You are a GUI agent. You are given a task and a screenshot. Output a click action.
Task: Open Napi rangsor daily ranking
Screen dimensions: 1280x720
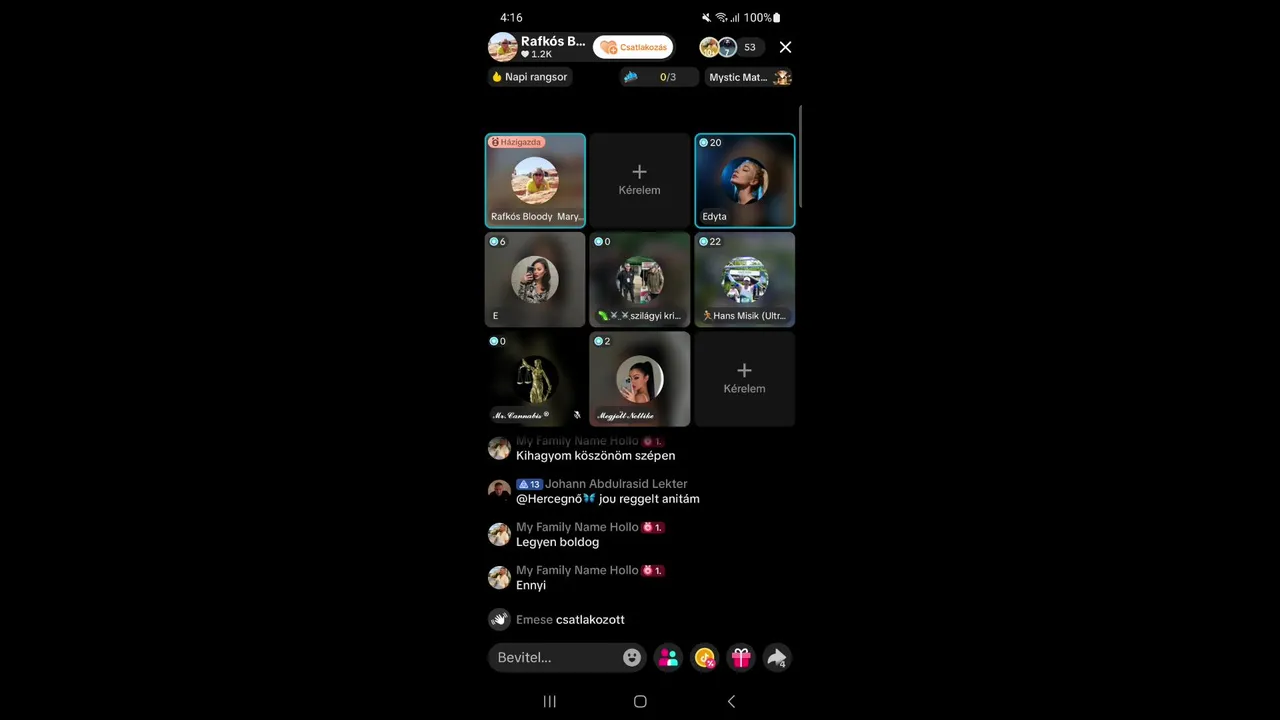(530, 77)
